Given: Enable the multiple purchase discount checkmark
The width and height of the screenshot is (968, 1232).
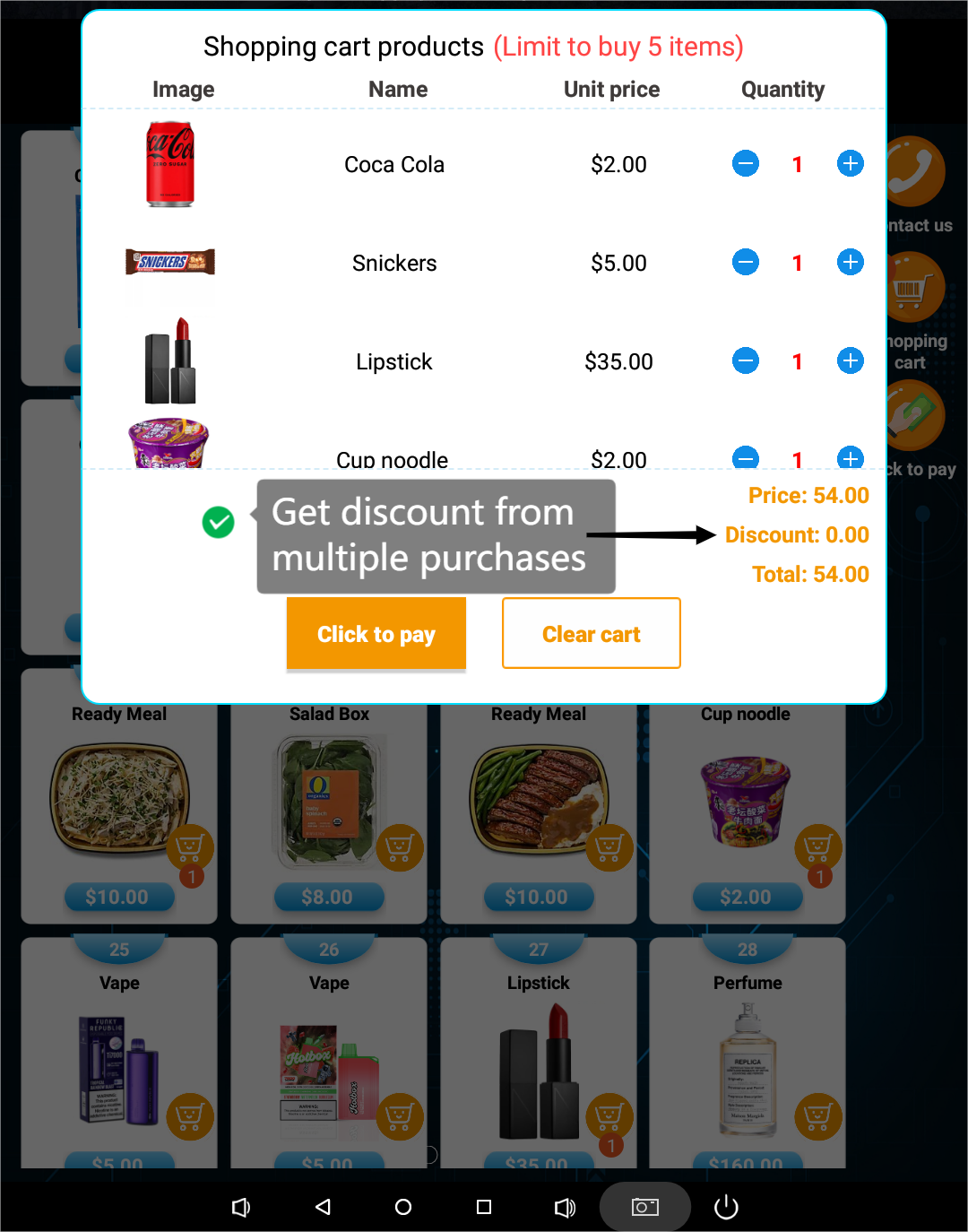Looking at the screenshot, I should [x=218, y=522].
